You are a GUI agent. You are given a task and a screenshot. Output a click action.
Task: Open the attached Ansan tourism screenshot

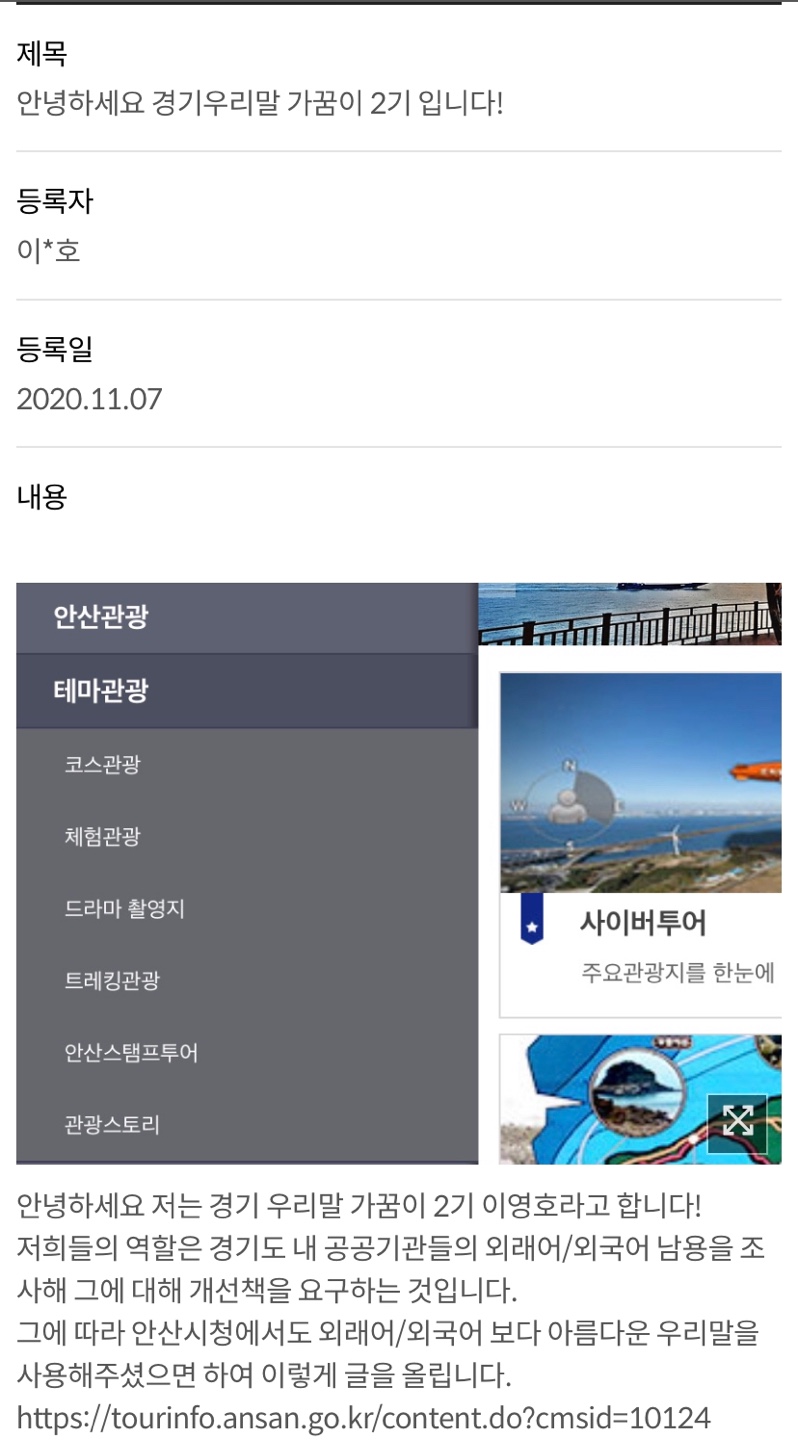(398, 872)
